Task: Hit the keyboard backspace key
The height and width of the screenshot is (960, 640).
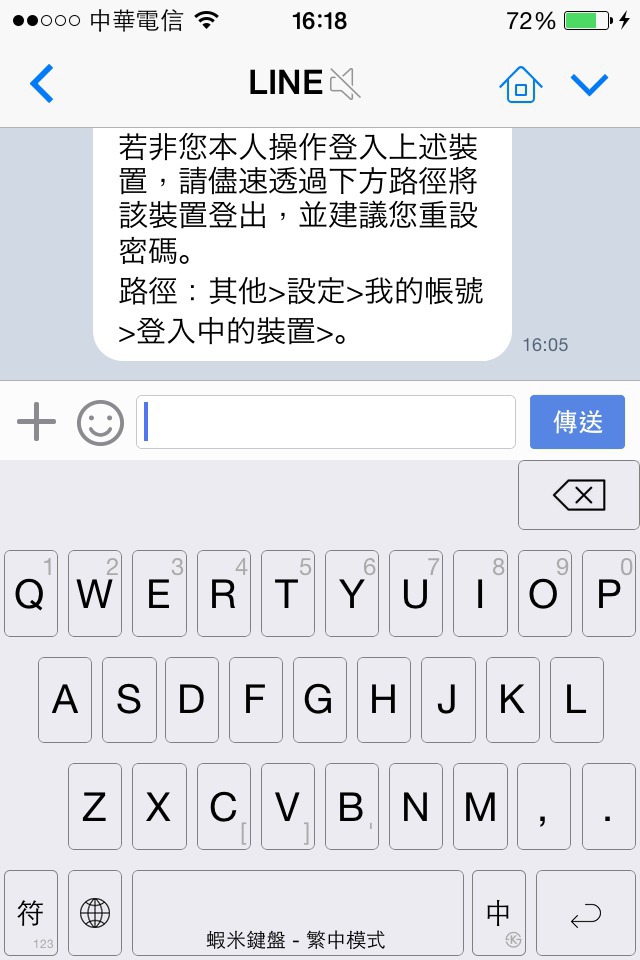Action: pyautogui.click(x=578, y=495)
